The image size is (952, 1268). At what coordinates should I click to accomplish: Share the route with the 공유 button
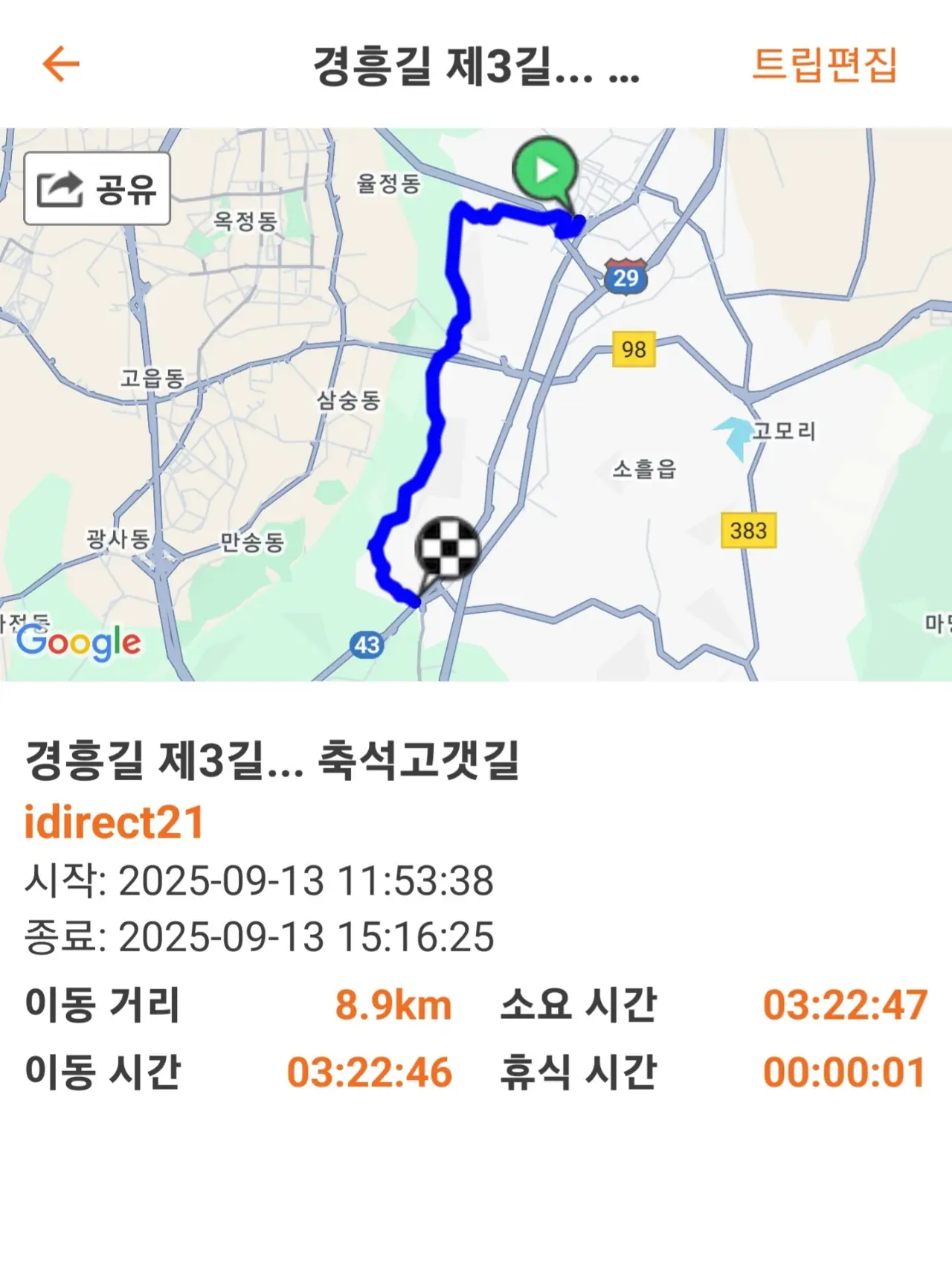tap(97, 189)
